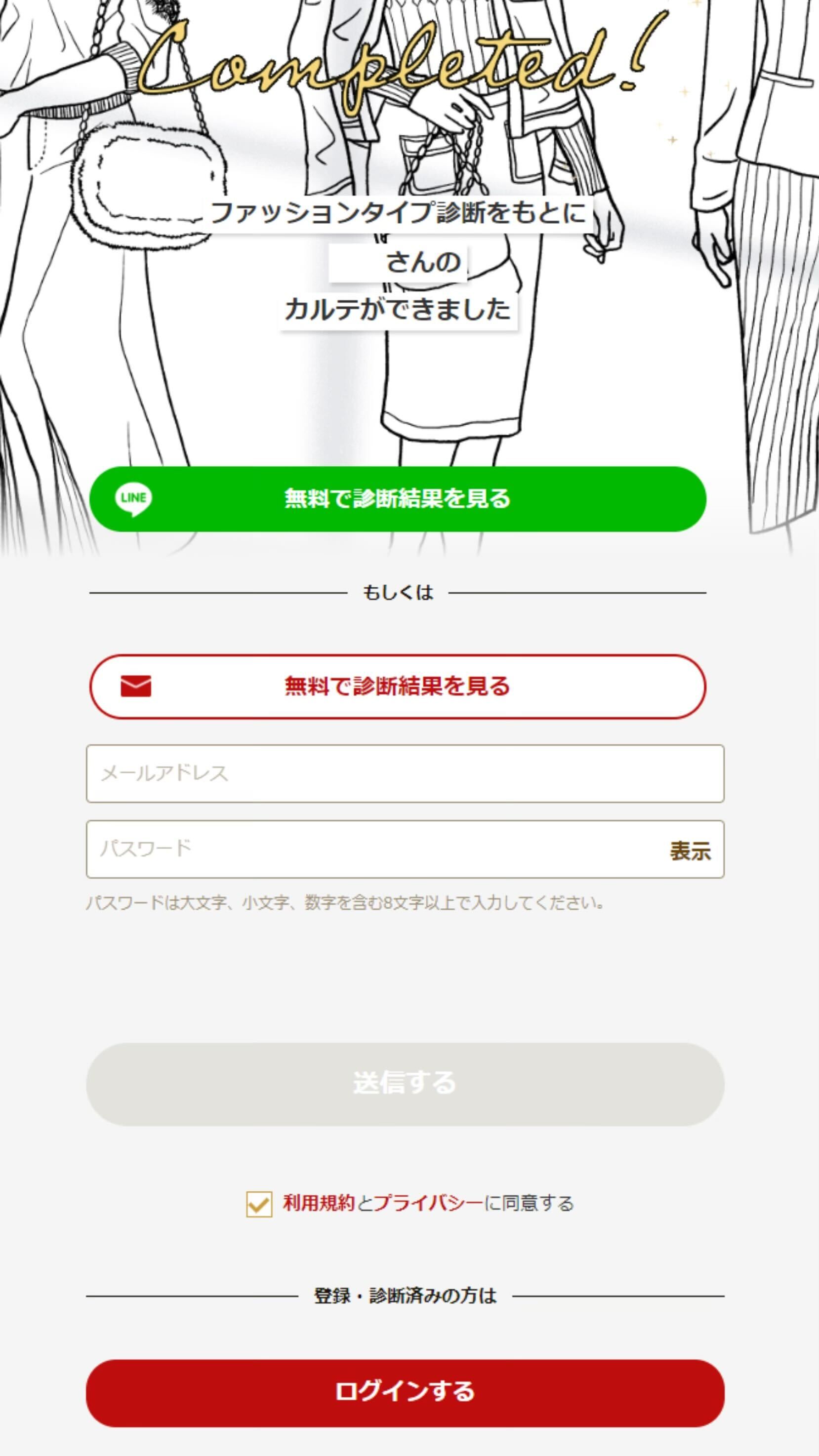Tap the red mail 無料で診断結果を見る button
Image resolution: width=819 pixels, height=1456 pixels.
tap(397, 686)
